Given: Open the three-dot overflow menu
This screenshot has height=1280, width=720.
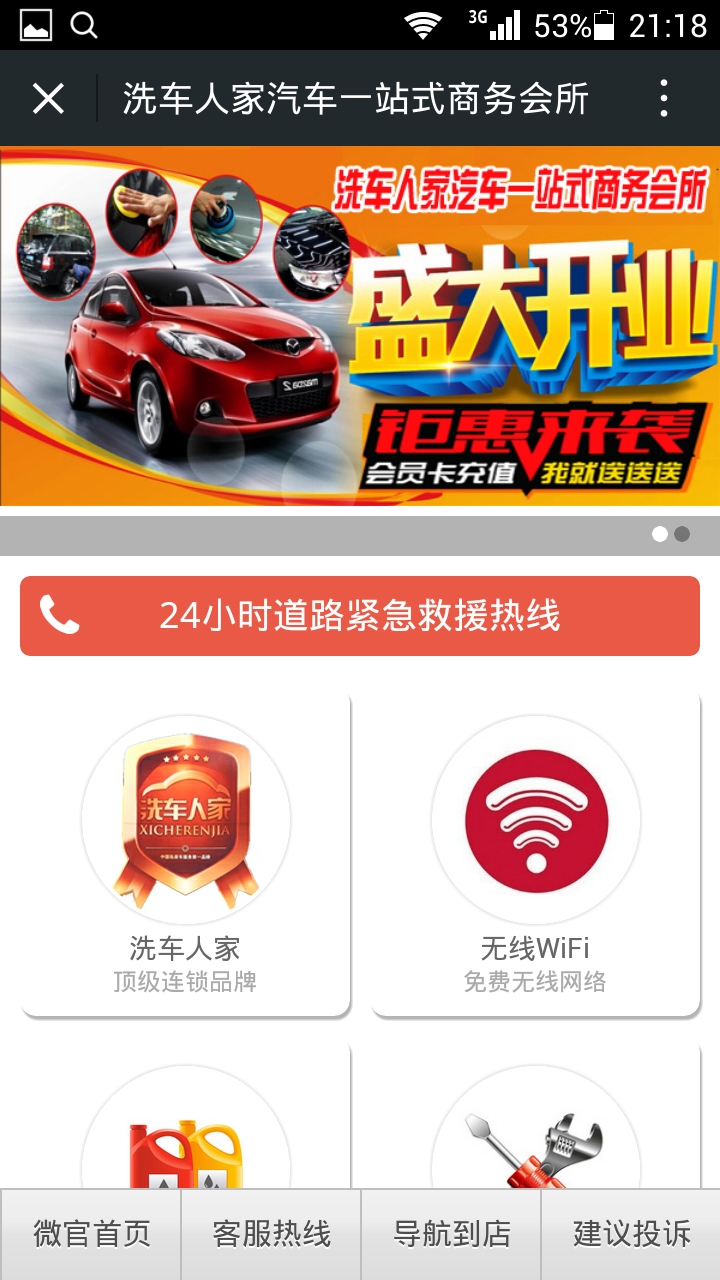Looking at the screenshot, I should point(663,99).
